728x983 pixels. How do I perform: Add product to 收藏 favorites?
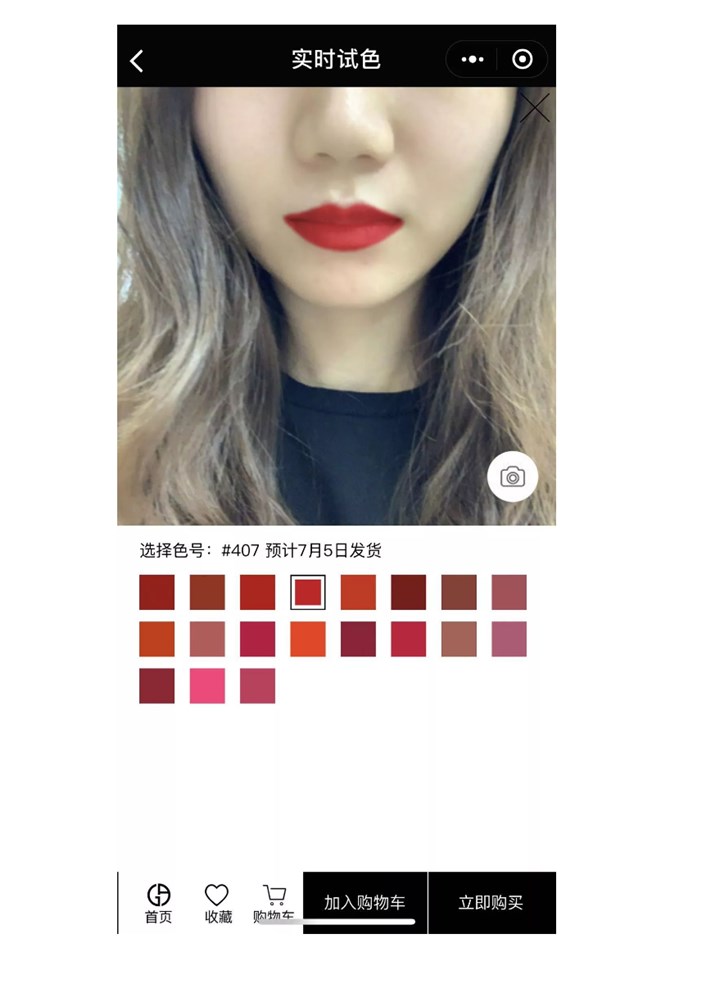click(217, 902)
